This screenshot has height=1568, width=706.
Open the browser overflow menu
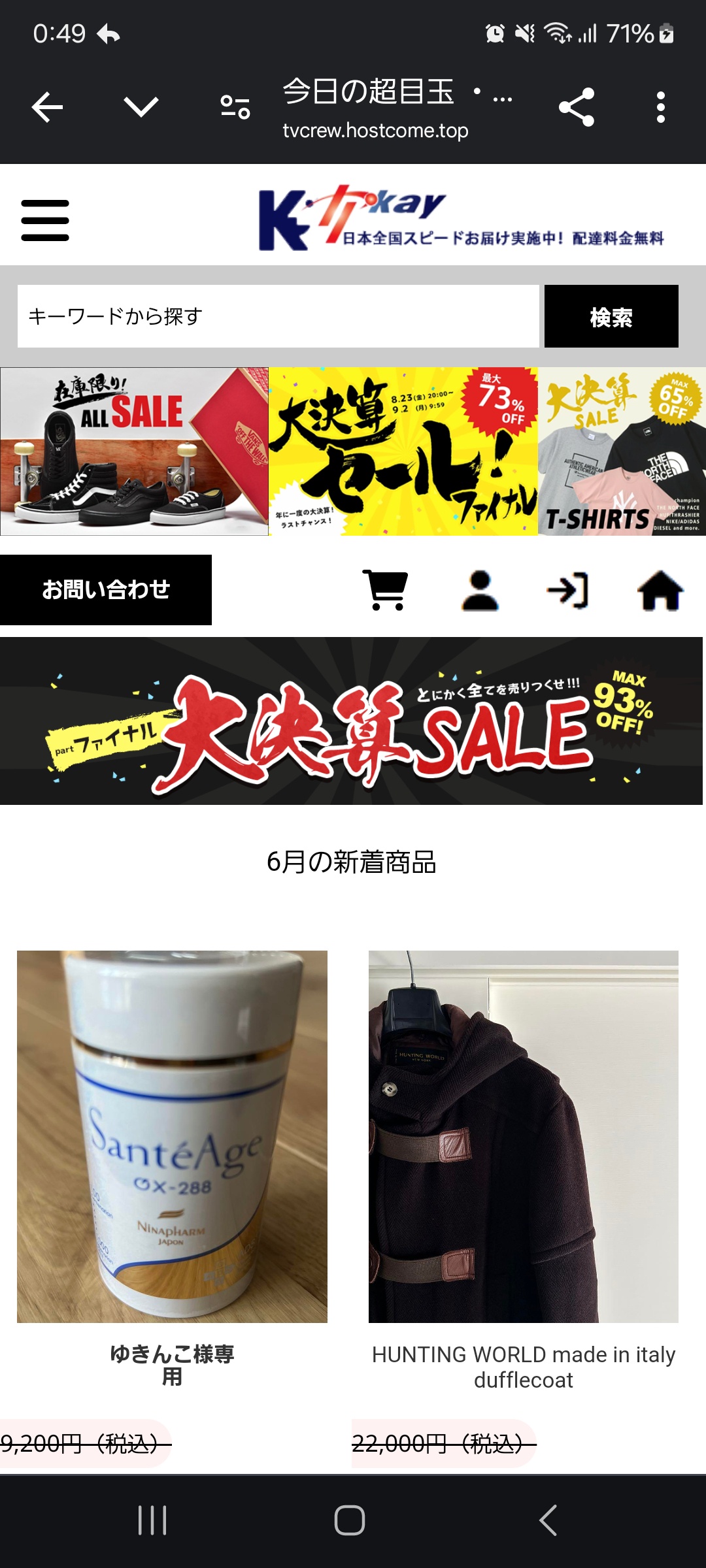tap(661, 107)
